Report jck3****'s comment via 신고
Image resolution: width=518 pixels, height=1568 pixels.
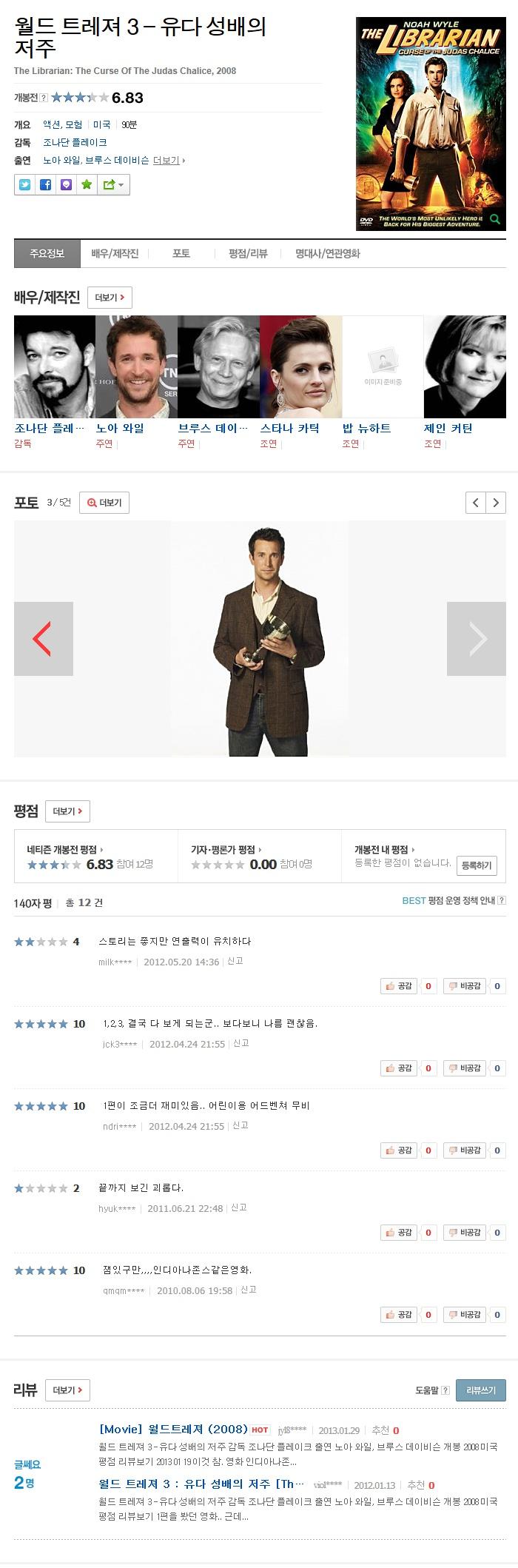point(241,1043)
